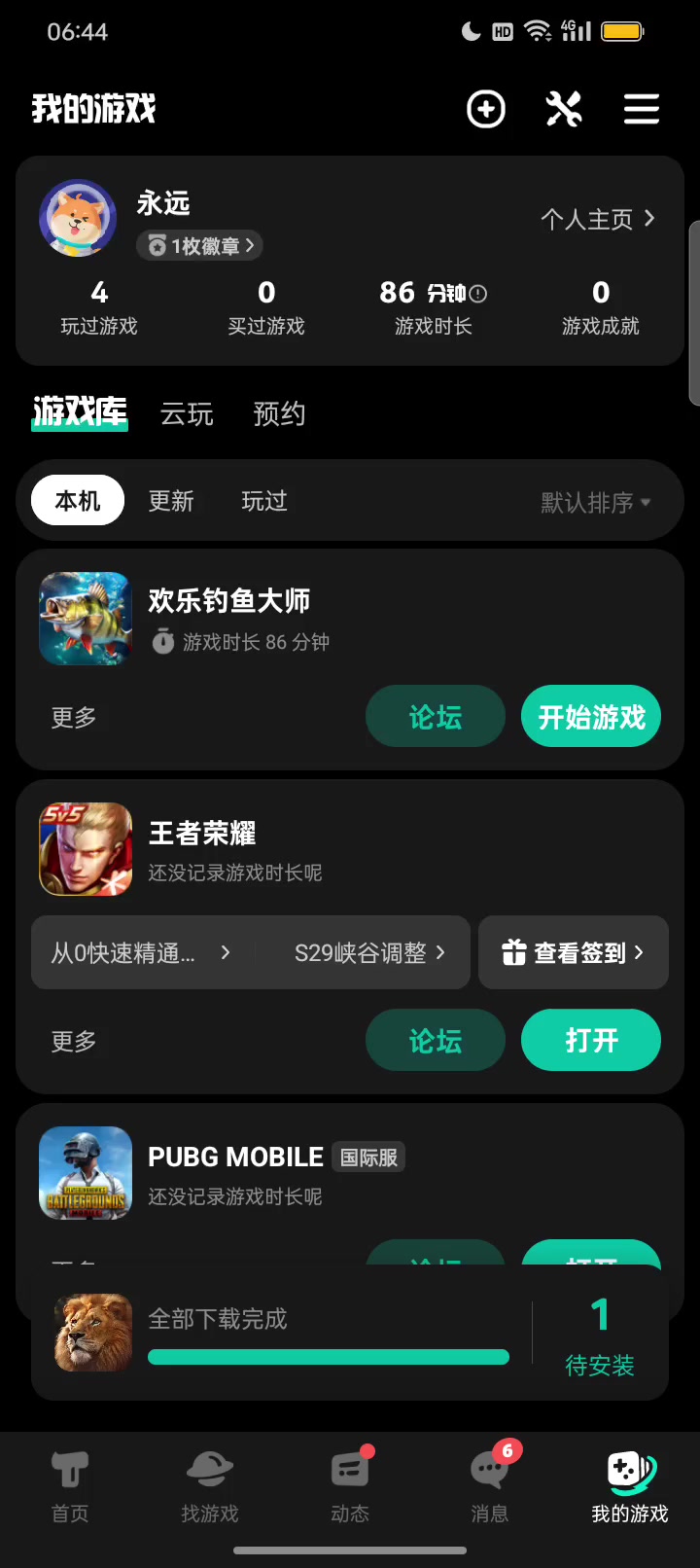The height and width of the screenshot is (1568, 700).
Task: Check 查看签到 for 王者荣耀
Action: pos(573,952)
